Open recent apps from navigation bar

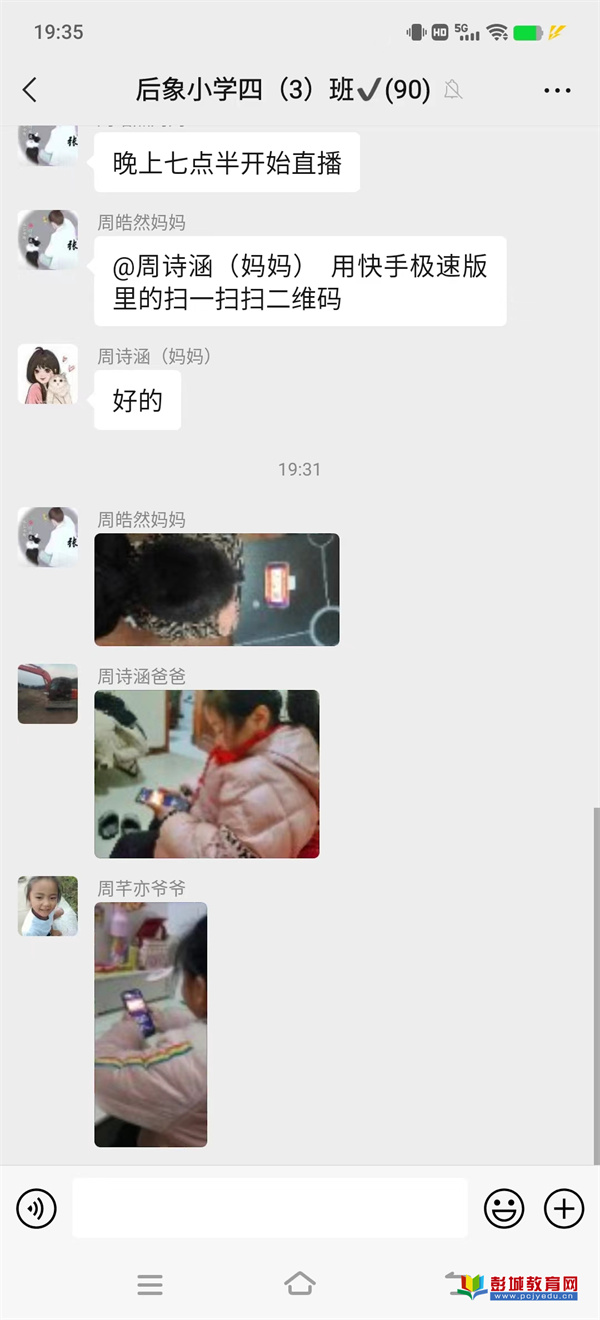150,1285
